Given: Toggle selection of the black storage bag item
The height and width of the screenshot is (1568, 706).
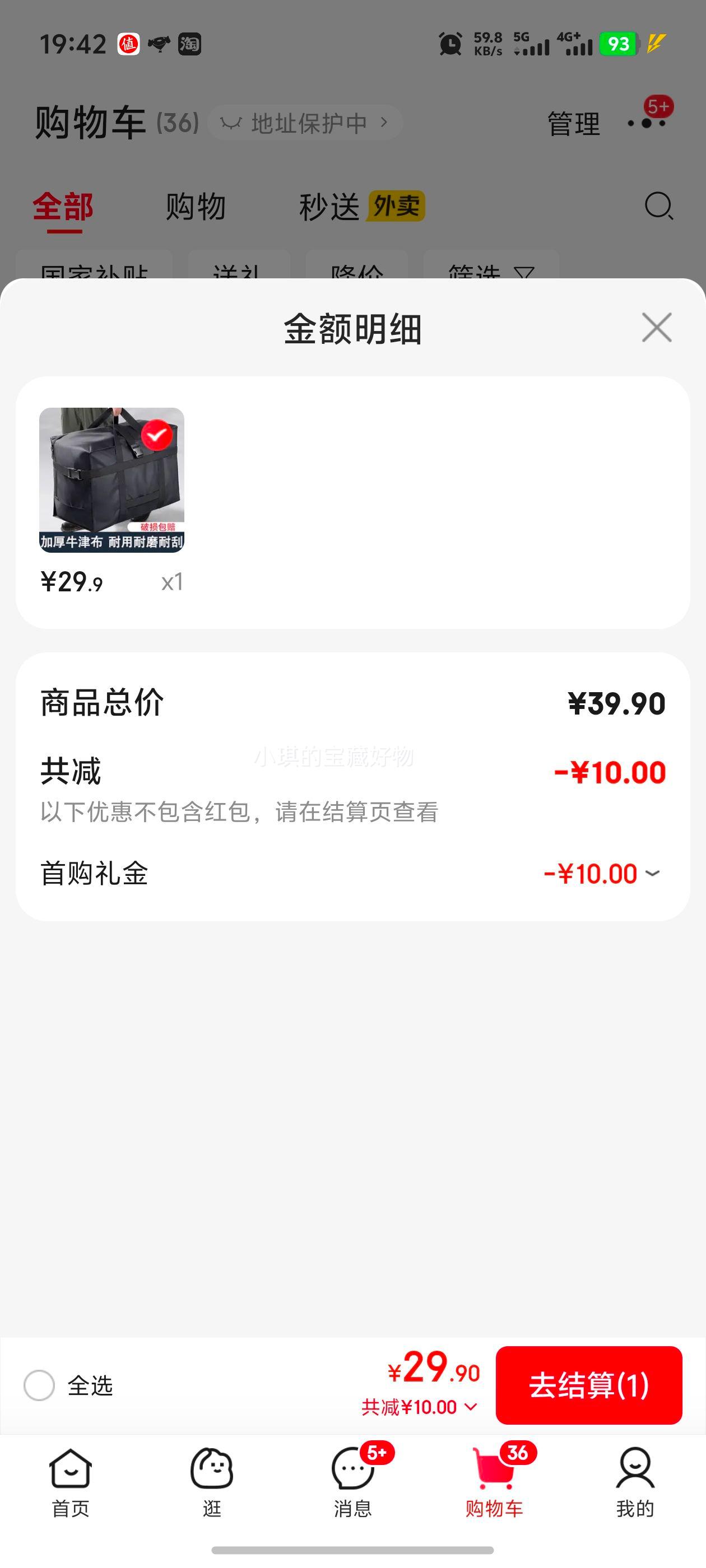Looking at the screenshot, I should pyautogui.click(x=113, y=478).
